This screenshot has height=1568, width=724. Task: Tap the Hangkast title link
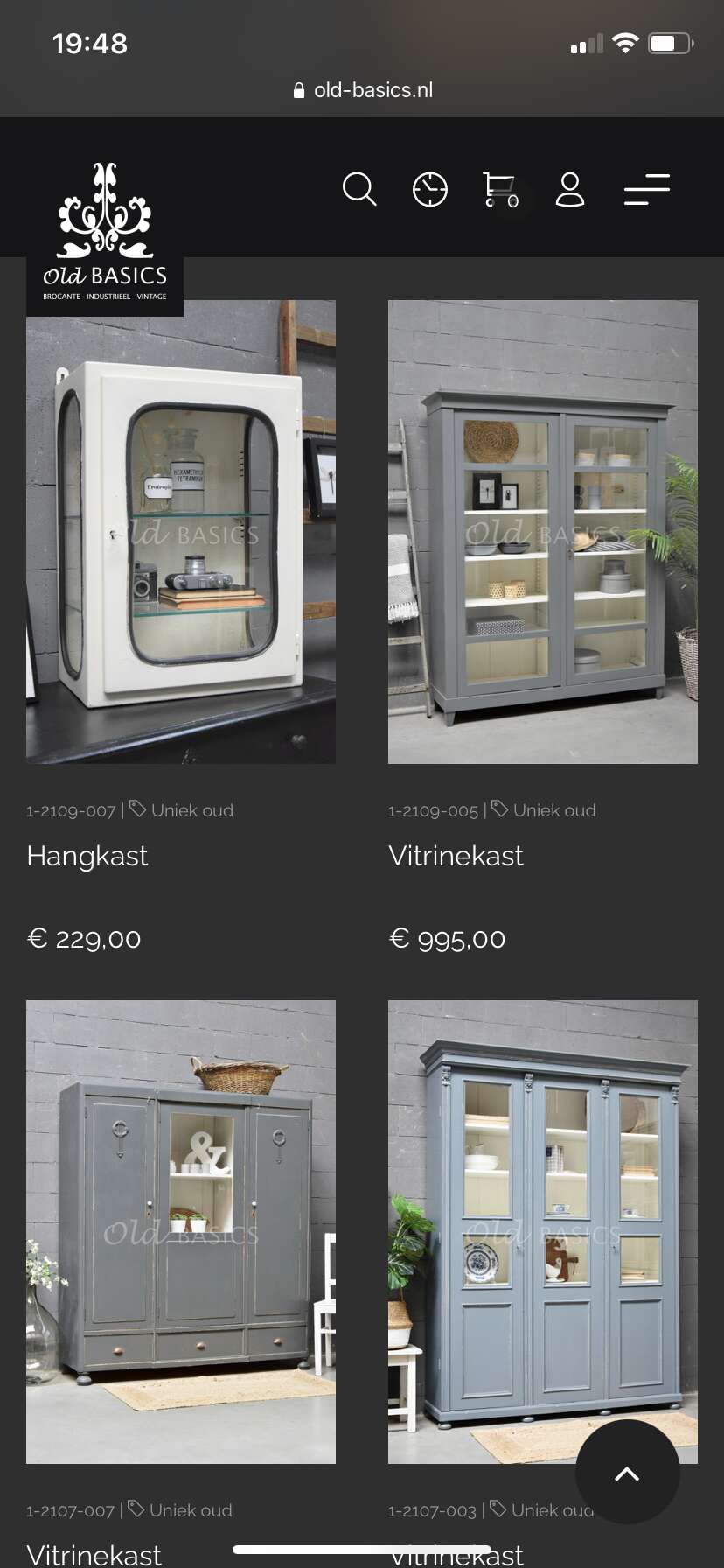click(x=87, y=856)
